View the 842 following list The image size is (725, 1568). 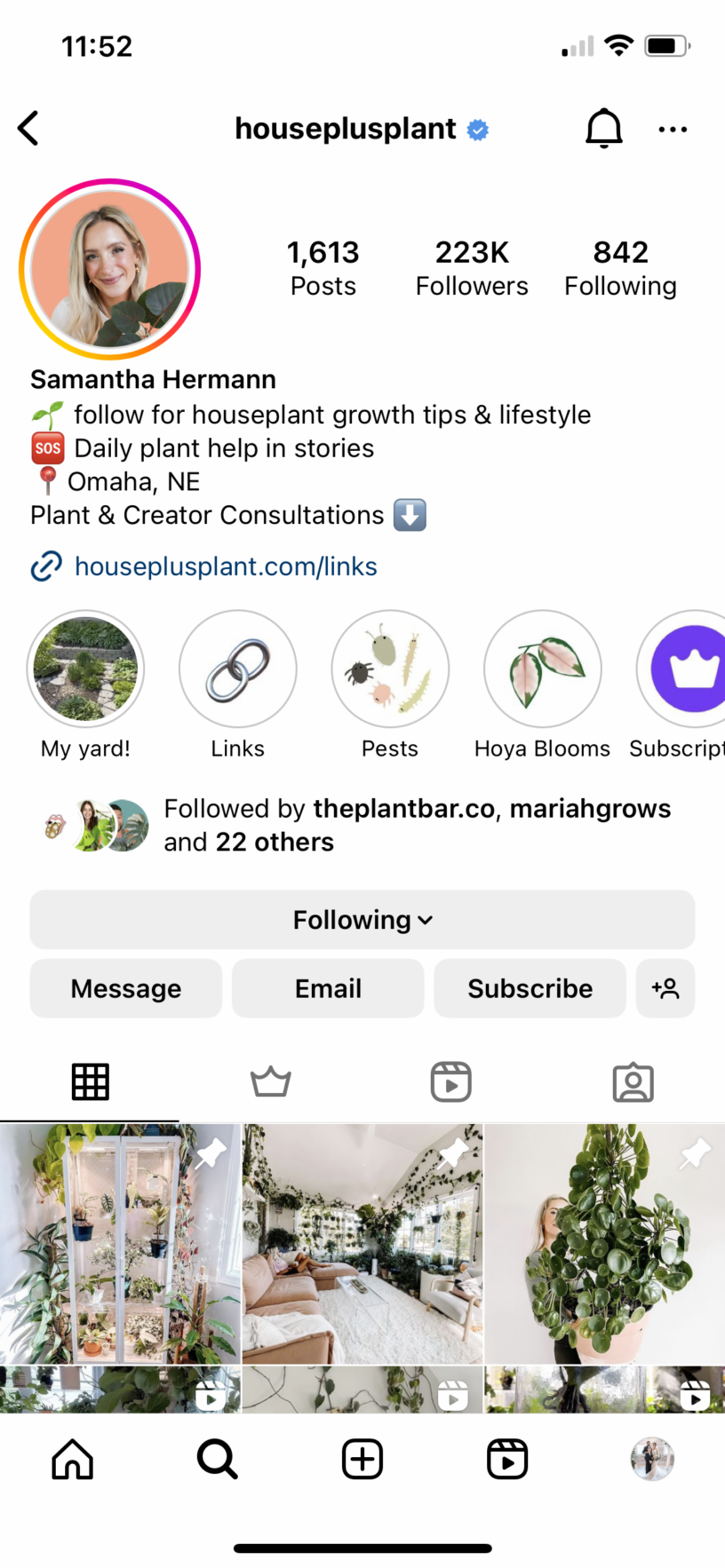coord(620,268)
